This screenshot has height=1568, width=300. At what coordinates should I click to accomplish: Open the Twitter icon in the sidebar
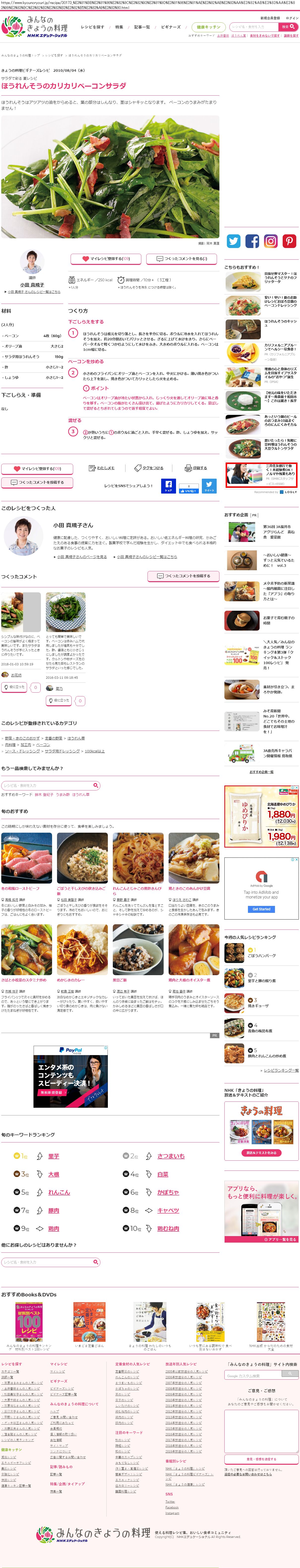click(x=234, y=241)
